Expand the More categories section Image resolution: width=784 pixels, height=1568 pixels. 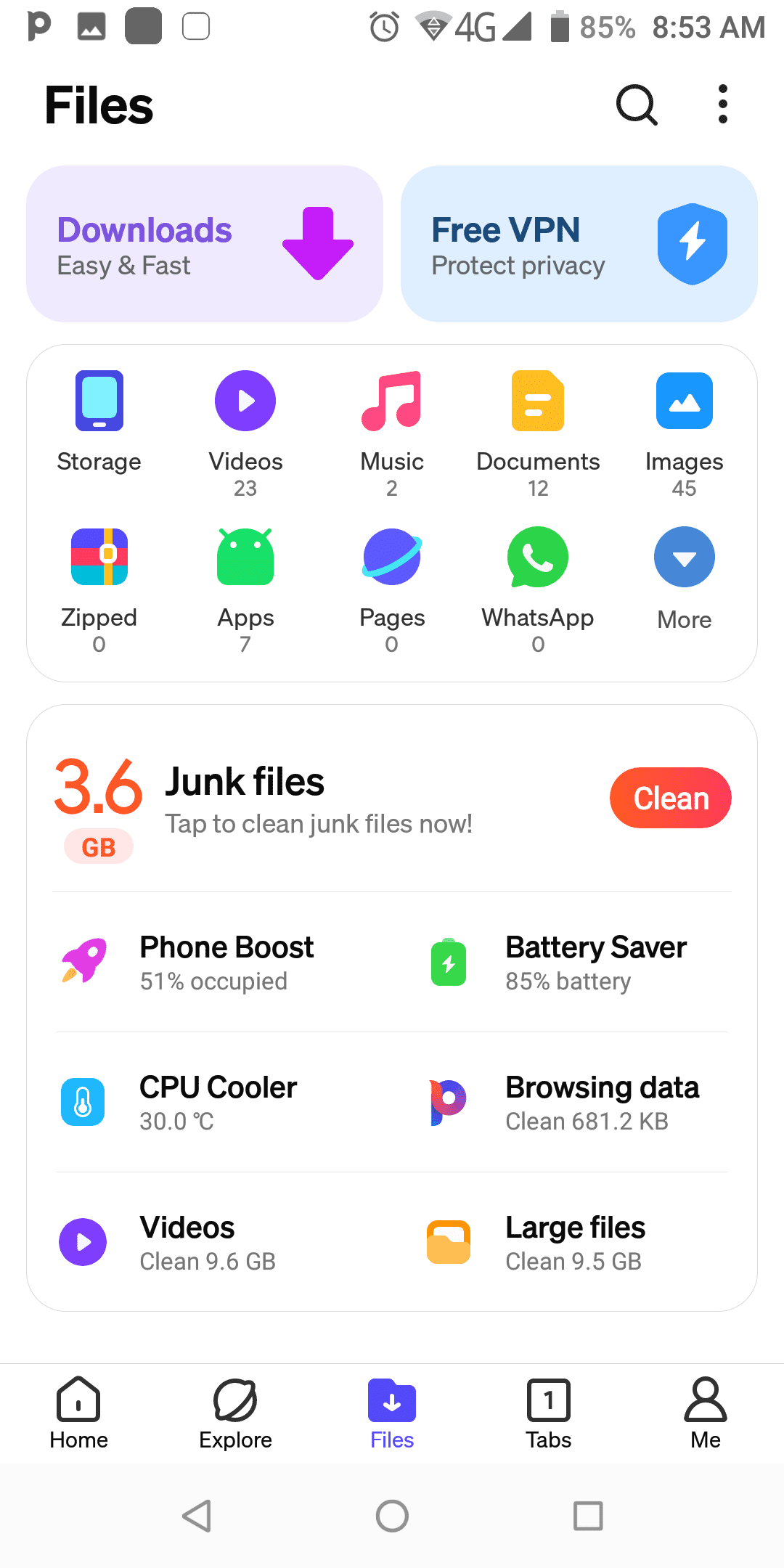(x=683, y=557)
